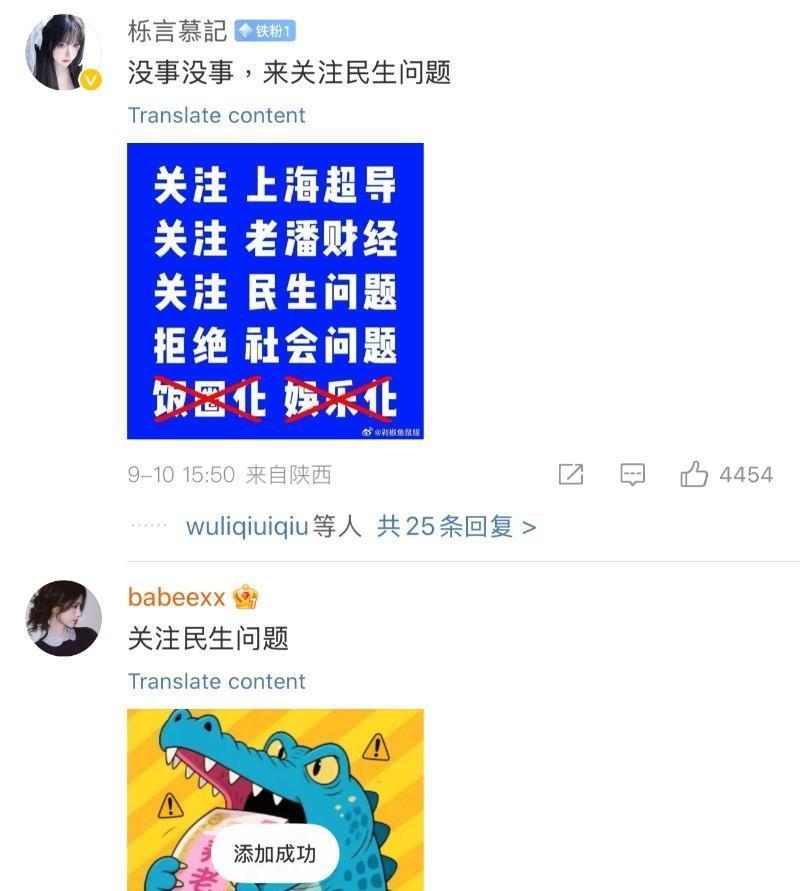The width and height of the screenshot is (800, 891).
Task: Translate 栎言慕記's comment content
Action: 216,115
